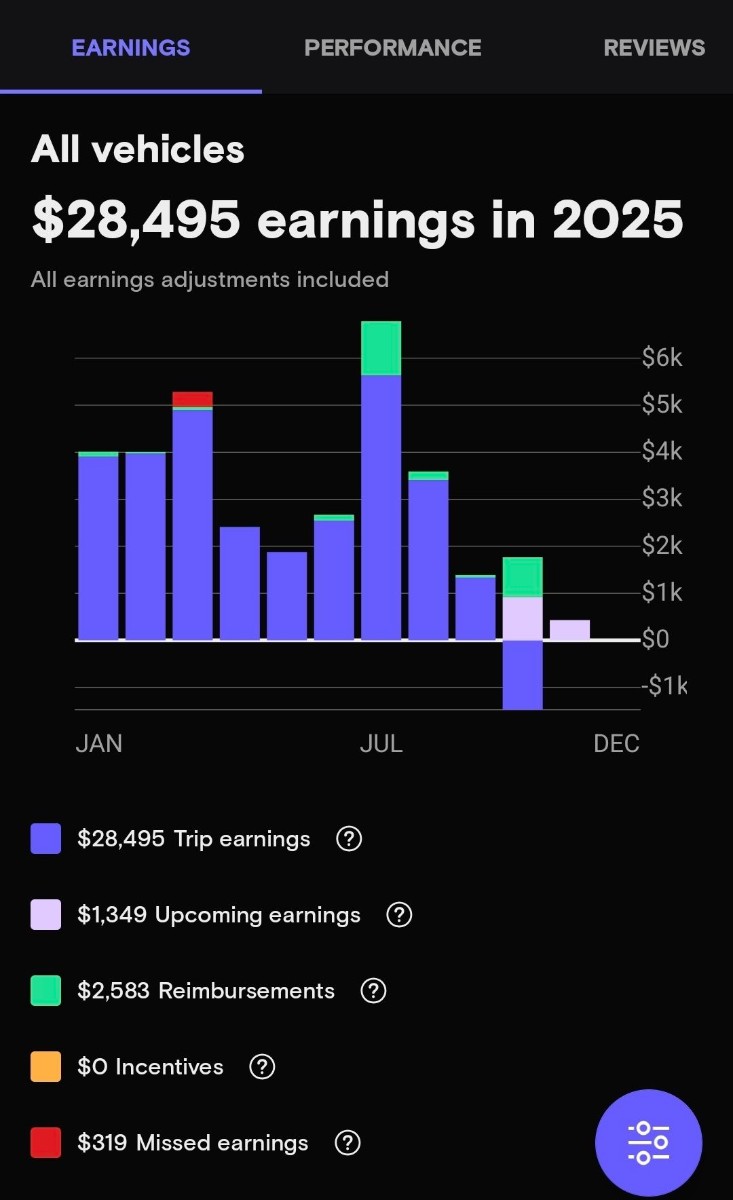This screenshot has height=1200, width=733.
Task: Open help info for Incentives
Action: (261, 1067)
